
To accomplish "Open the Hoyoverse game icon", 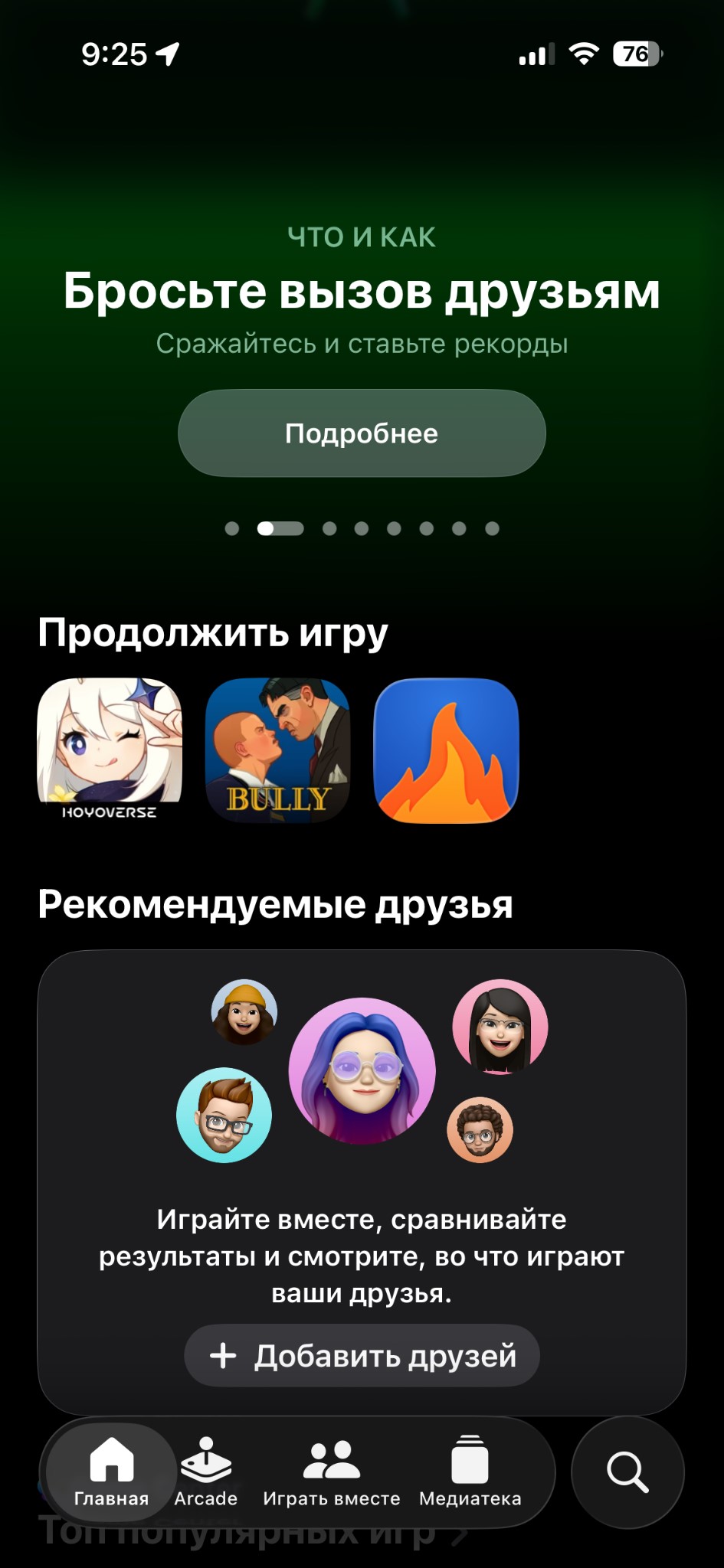I will click(110, 749).
